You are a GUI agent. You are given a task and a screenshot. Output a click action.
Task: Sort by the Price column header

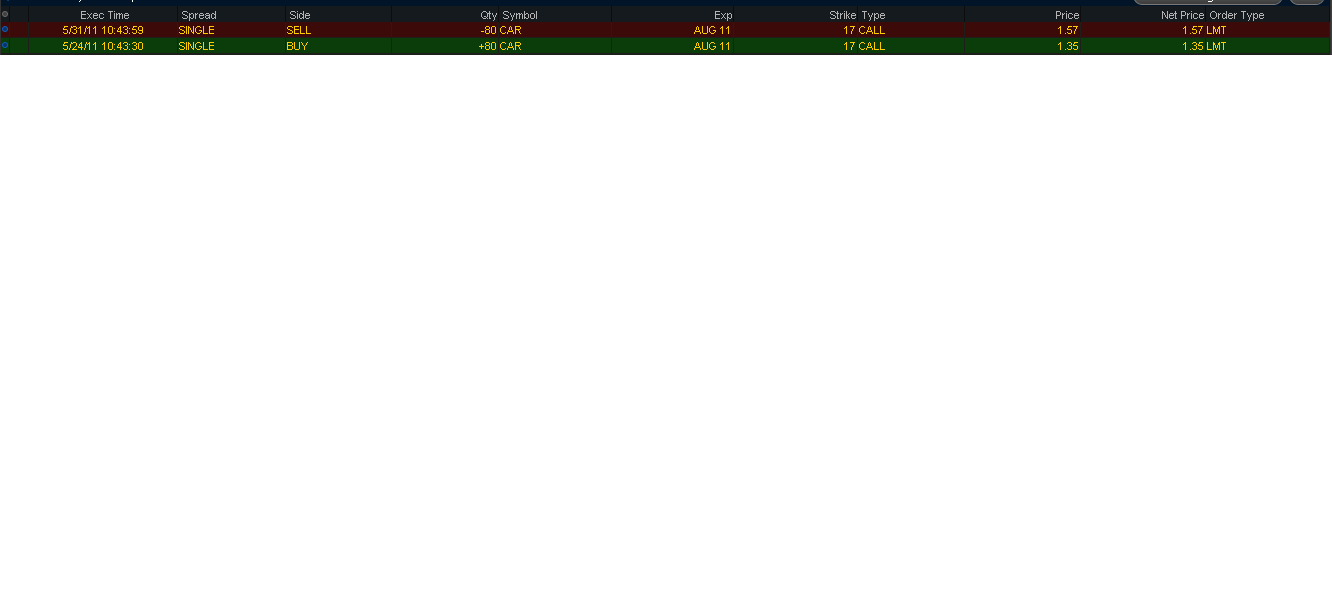pyautogui.click(x=1066, y=15)
